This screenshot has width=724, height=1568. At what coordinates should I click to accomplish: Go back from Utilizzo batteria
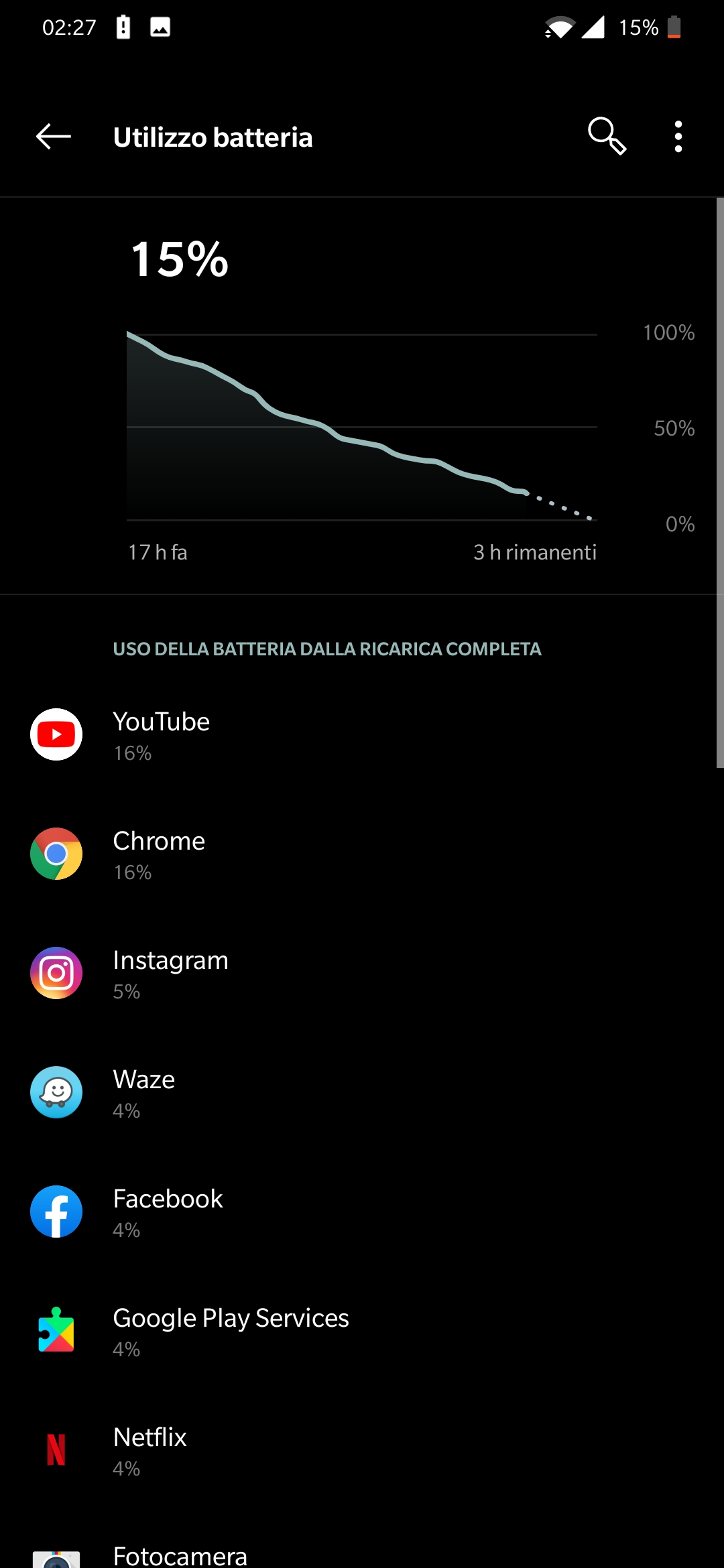pos(54,137)
